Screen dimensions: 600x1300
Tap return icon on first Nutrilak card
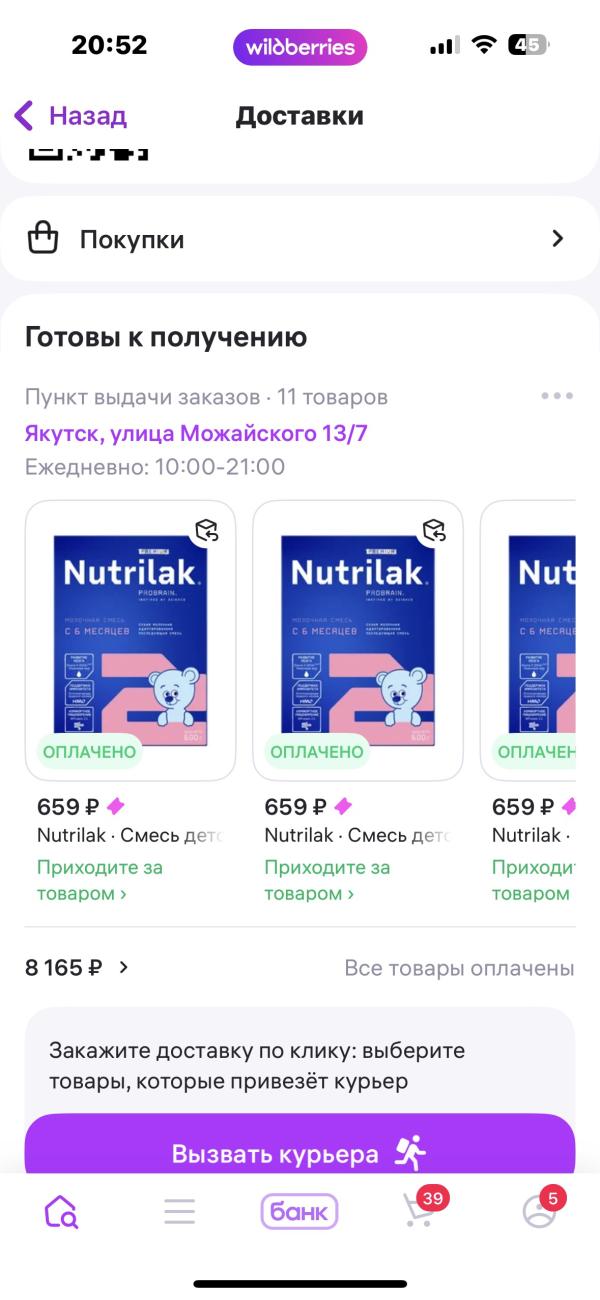(x=206, y=530)
